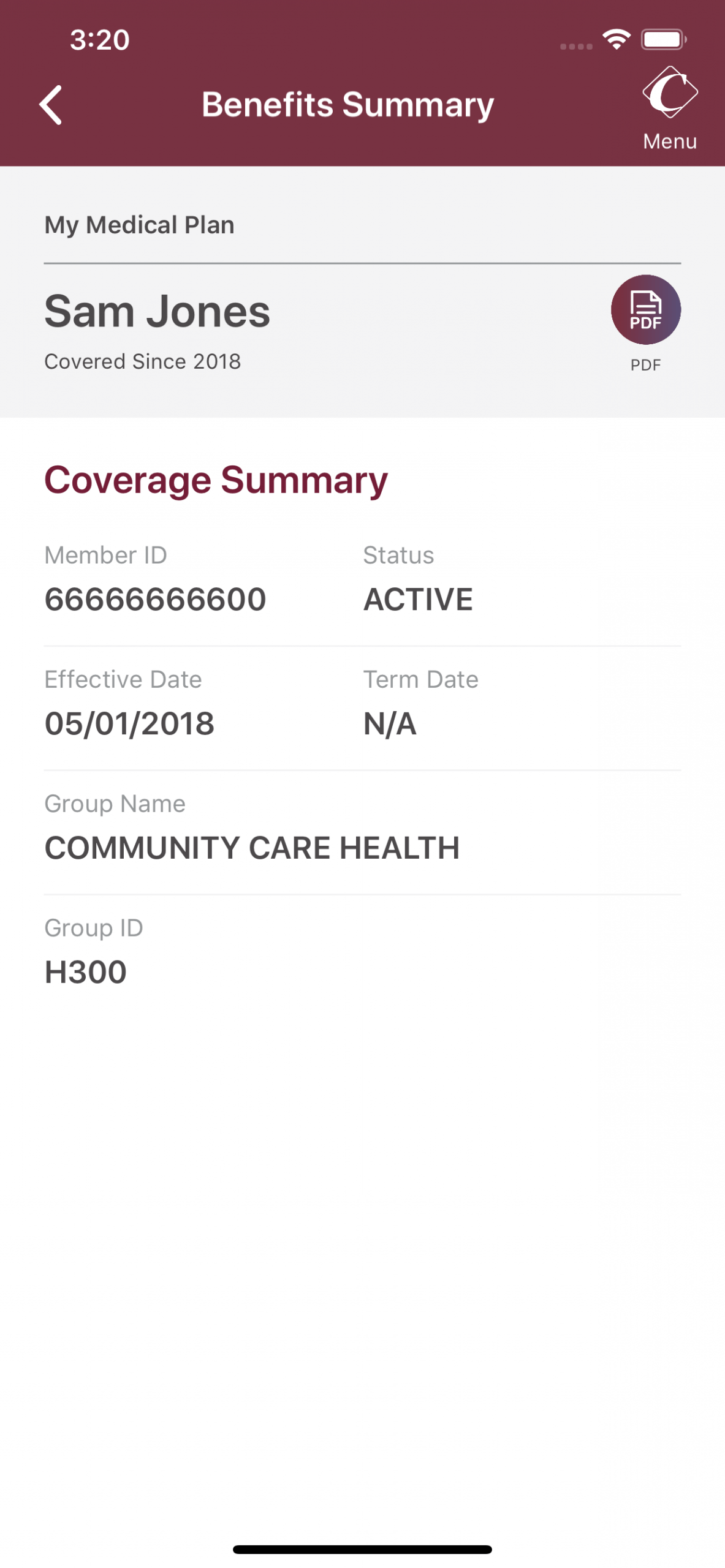Go back from Benefits Summary
The height and width of the screenshot is (1568, 725).
(x=51, y=105)
